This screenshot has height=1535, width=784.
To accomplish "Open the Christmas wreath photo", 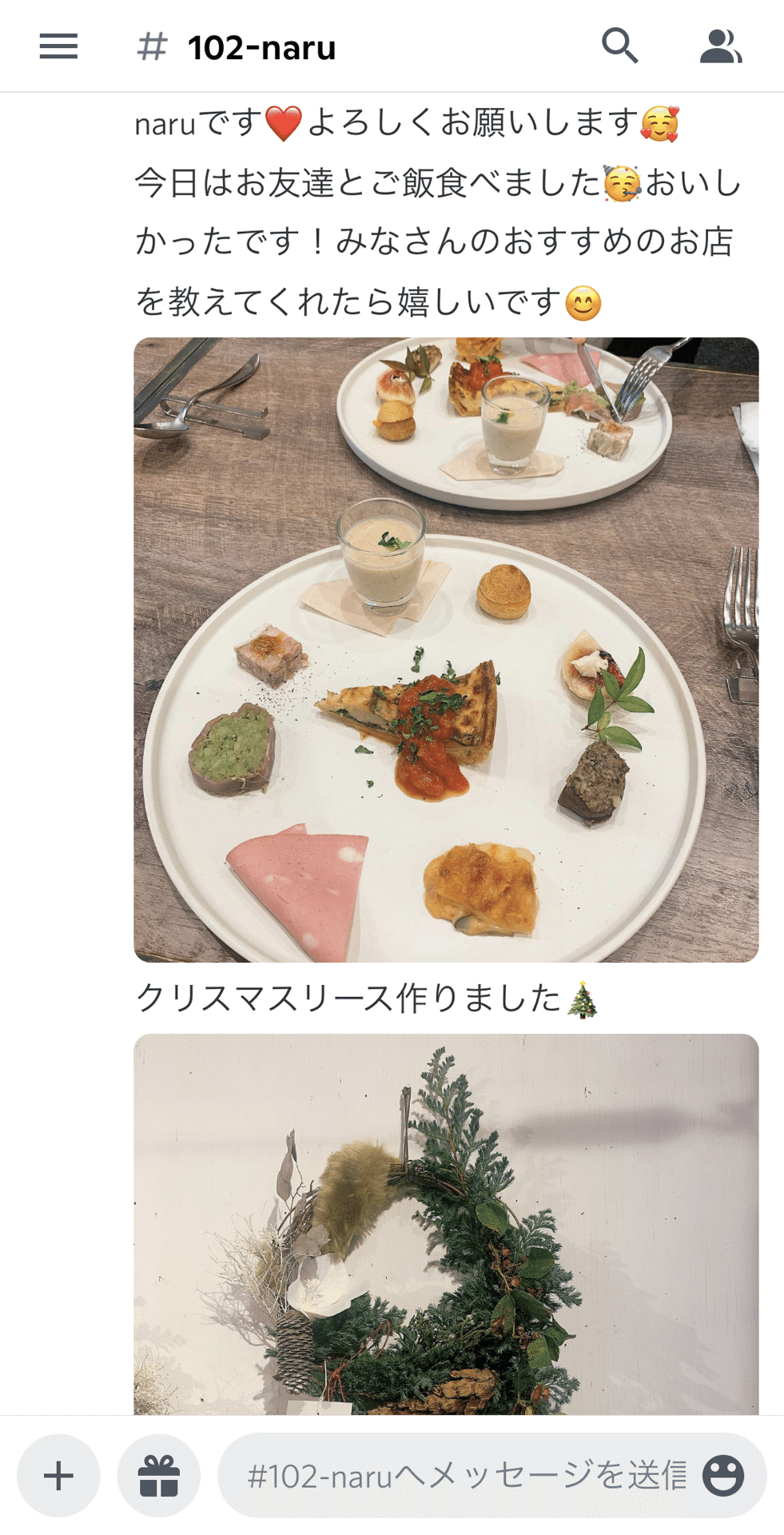I will (x=446, y=1224).
